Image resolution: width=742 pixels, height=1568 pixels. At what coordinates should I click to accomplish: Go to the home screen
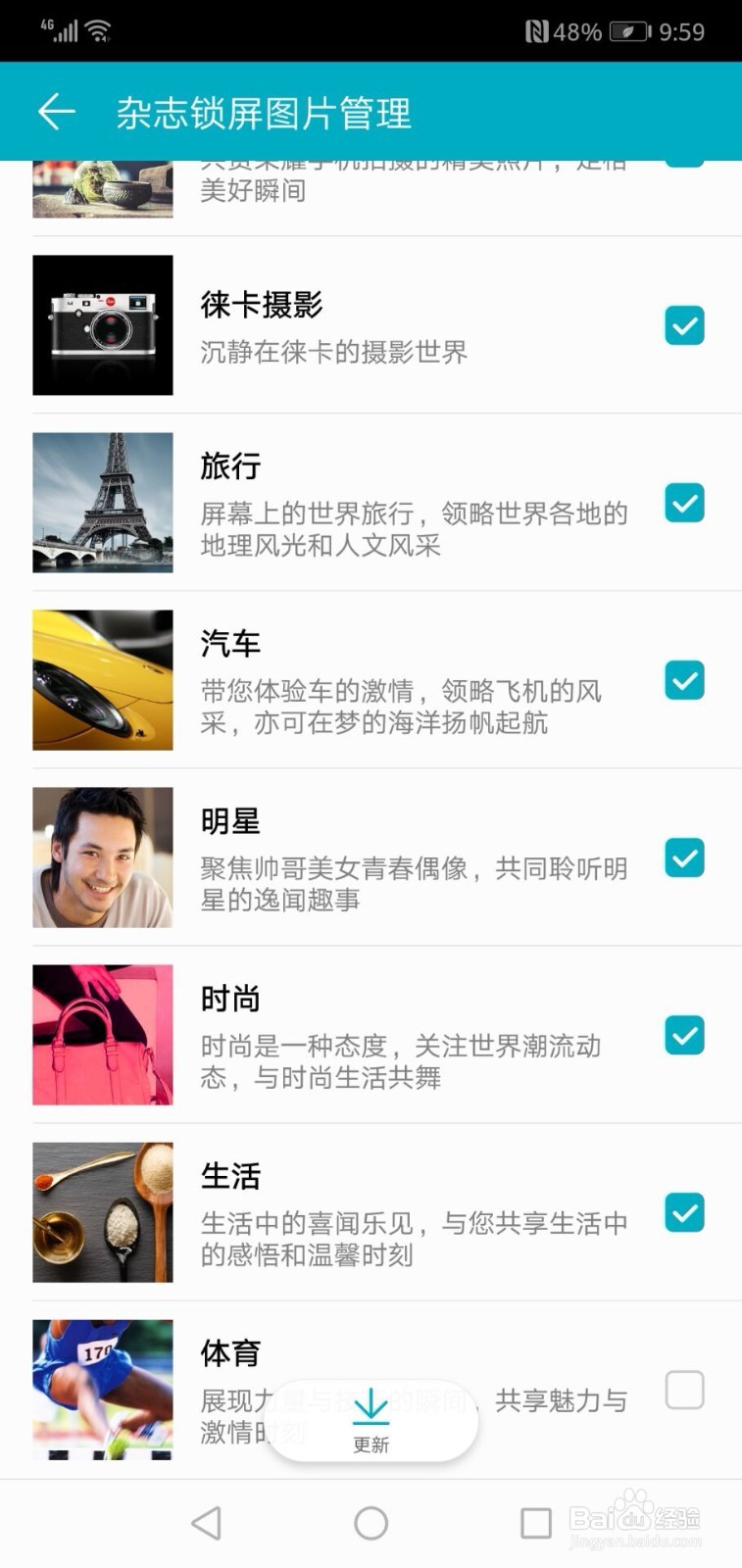pyautogui.click(x=371, y=1523)
